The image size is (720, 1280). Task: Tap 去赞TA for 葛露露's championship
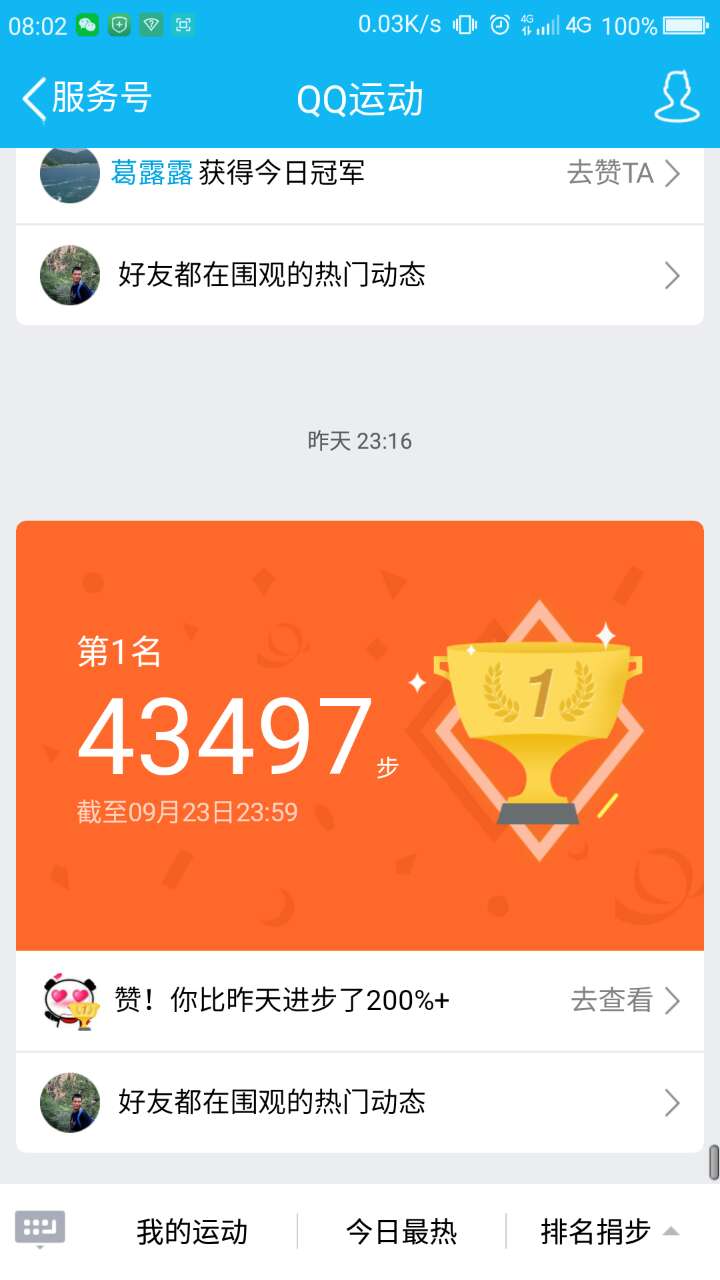[x=623, y=174]
